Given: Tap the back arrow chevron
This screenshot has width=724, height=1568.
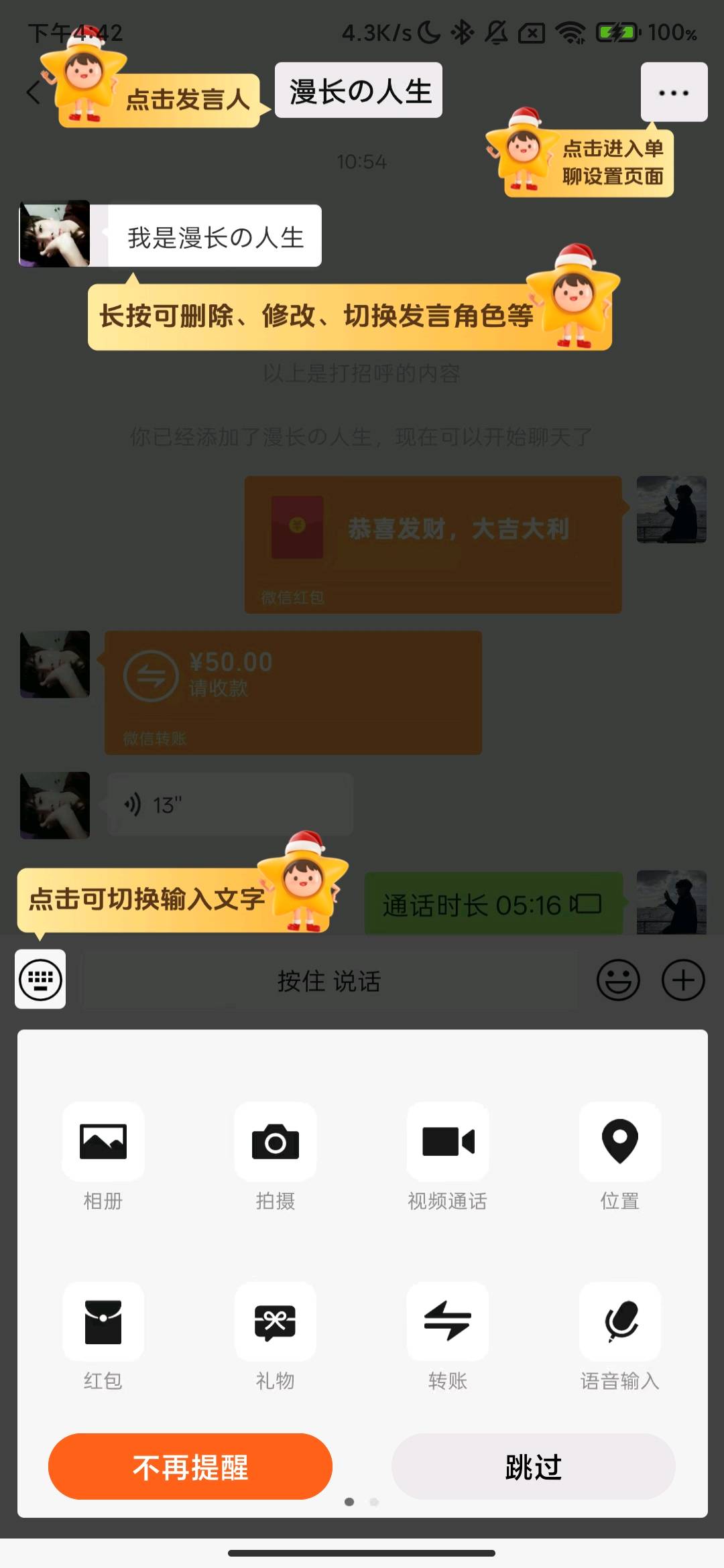Looking at the screenshot, I should click(34, 92).
